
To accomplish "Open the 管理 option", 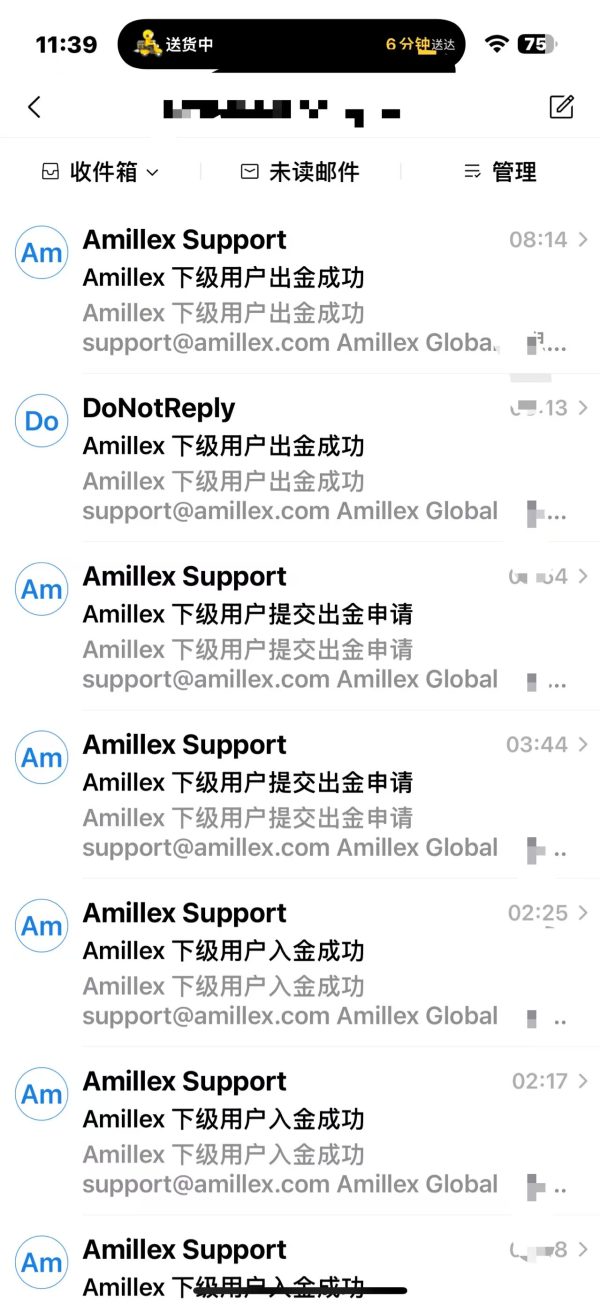I will click(500, 172).
